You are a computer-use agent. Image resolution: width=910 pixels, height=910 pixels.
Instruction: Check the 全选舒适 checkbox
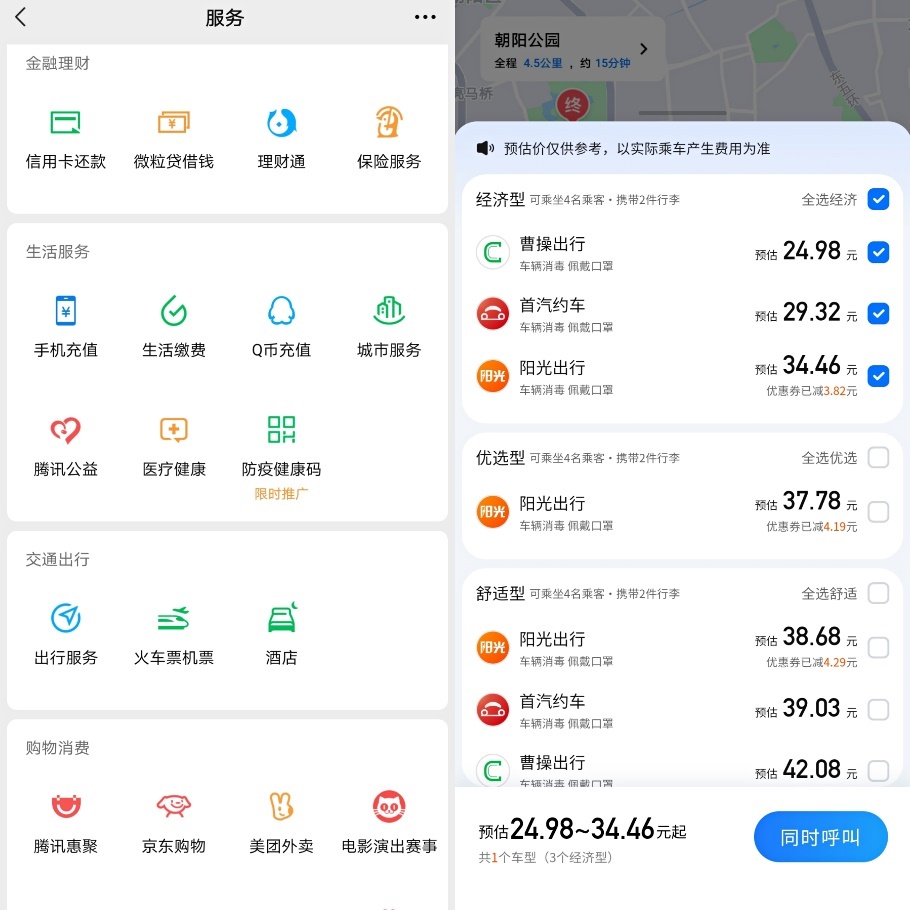click(x=878, y=593)
